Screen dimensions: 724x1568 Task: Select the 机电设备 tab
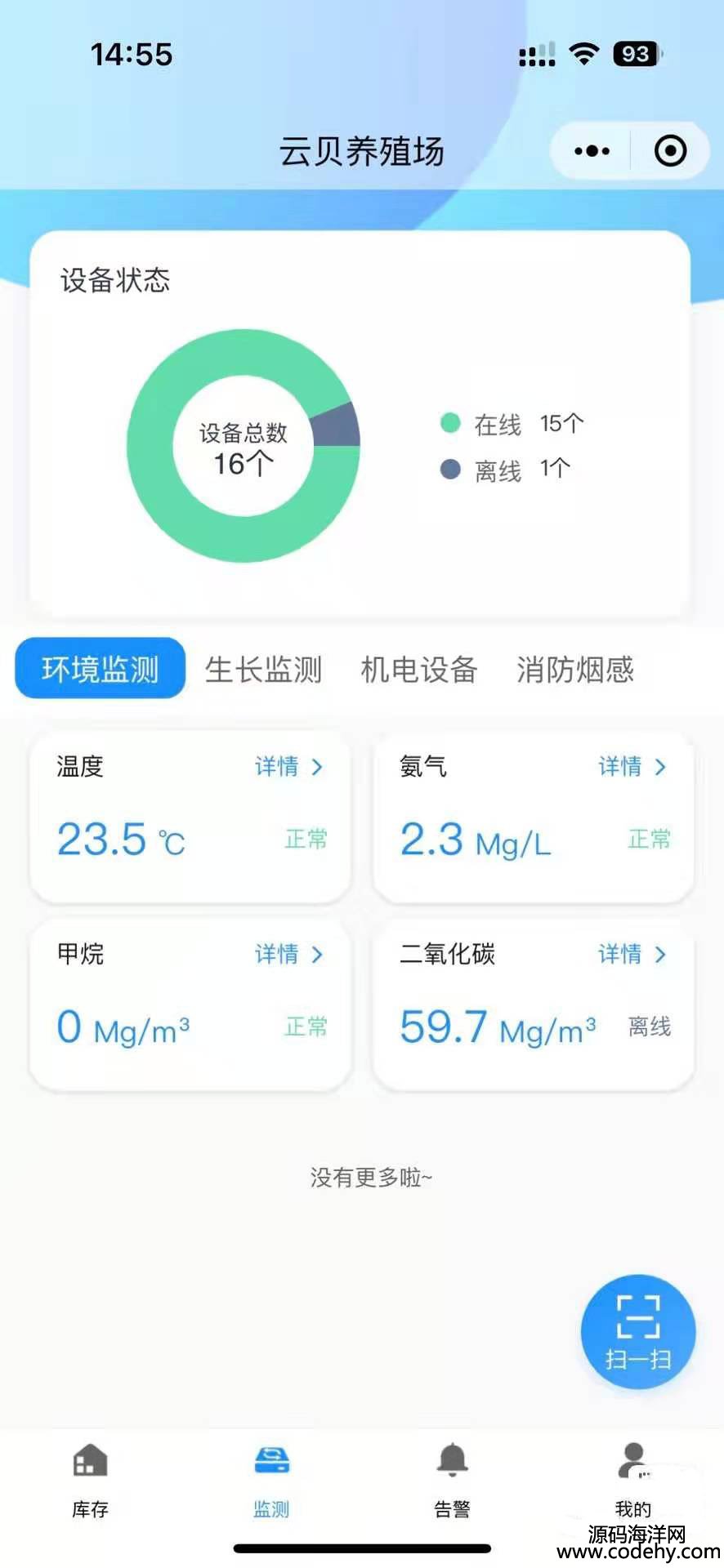419,670
